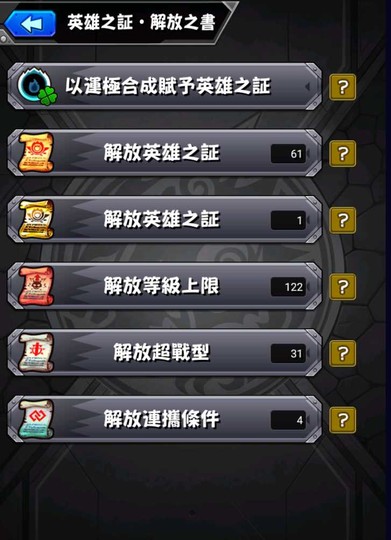Show help for 解放連攜條件

click(x=342, y=420)
